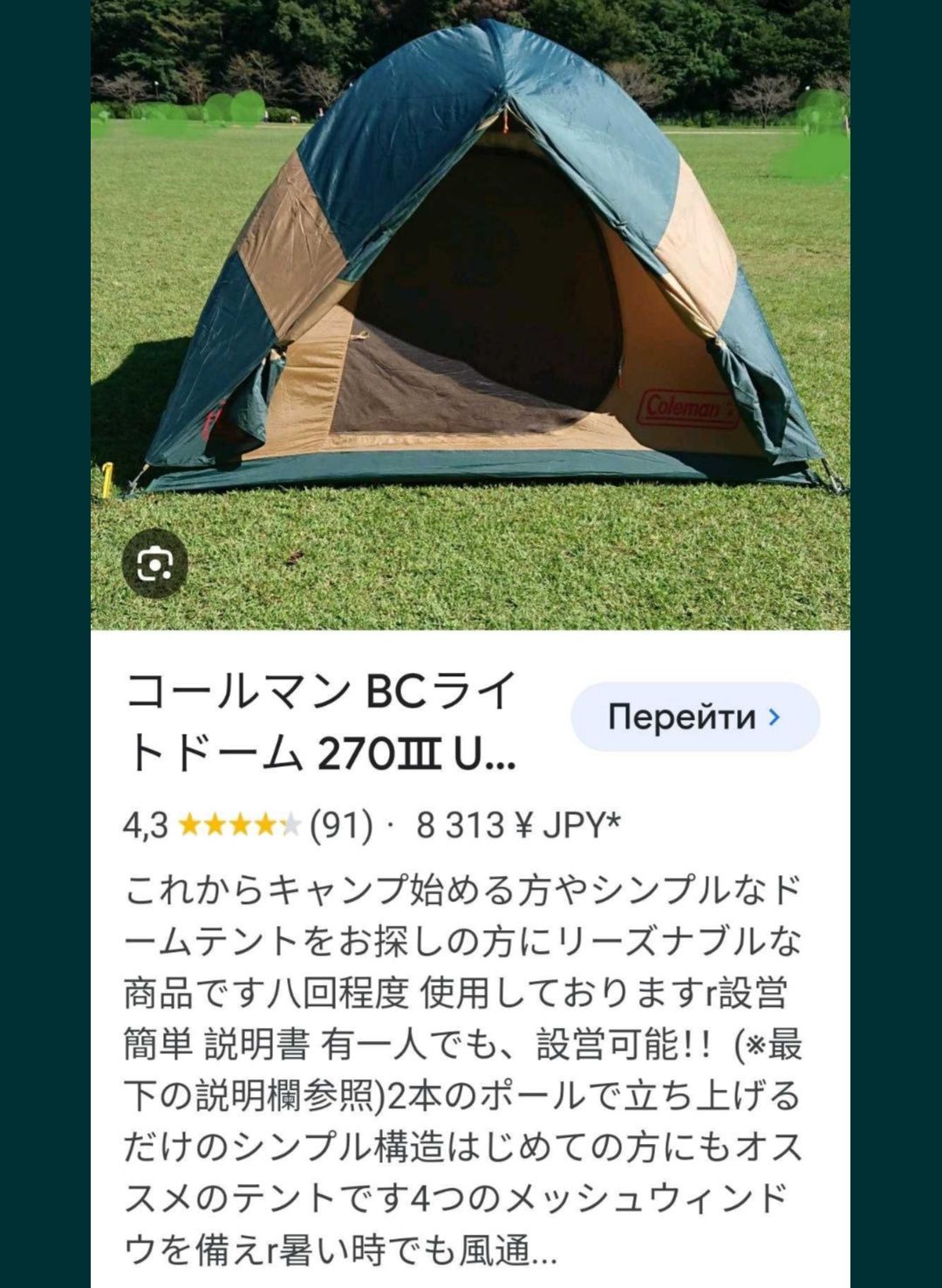Open Google Lens camera search icon
Viewport: 942px width, 1288px height.
click(x=155, y=565)
